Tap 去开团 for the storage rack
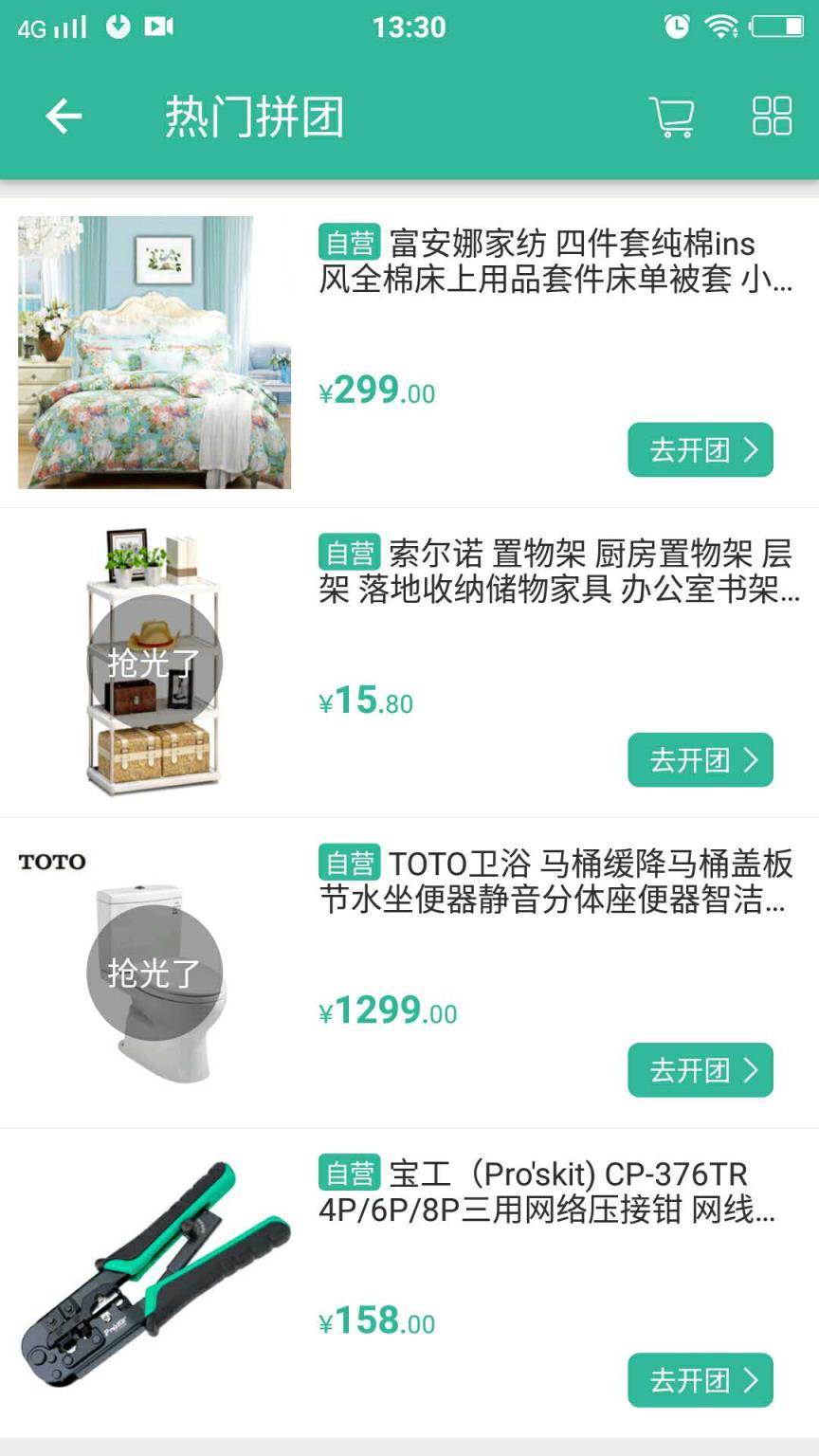Screen dimensions: 819x1456 (x=701, y=759)
